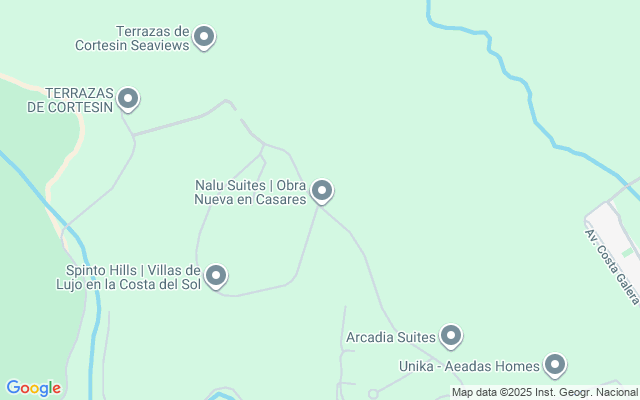Select the Arcadia Suites map marker
Viewport: 640px width, 400px height.
click(451, 336)
